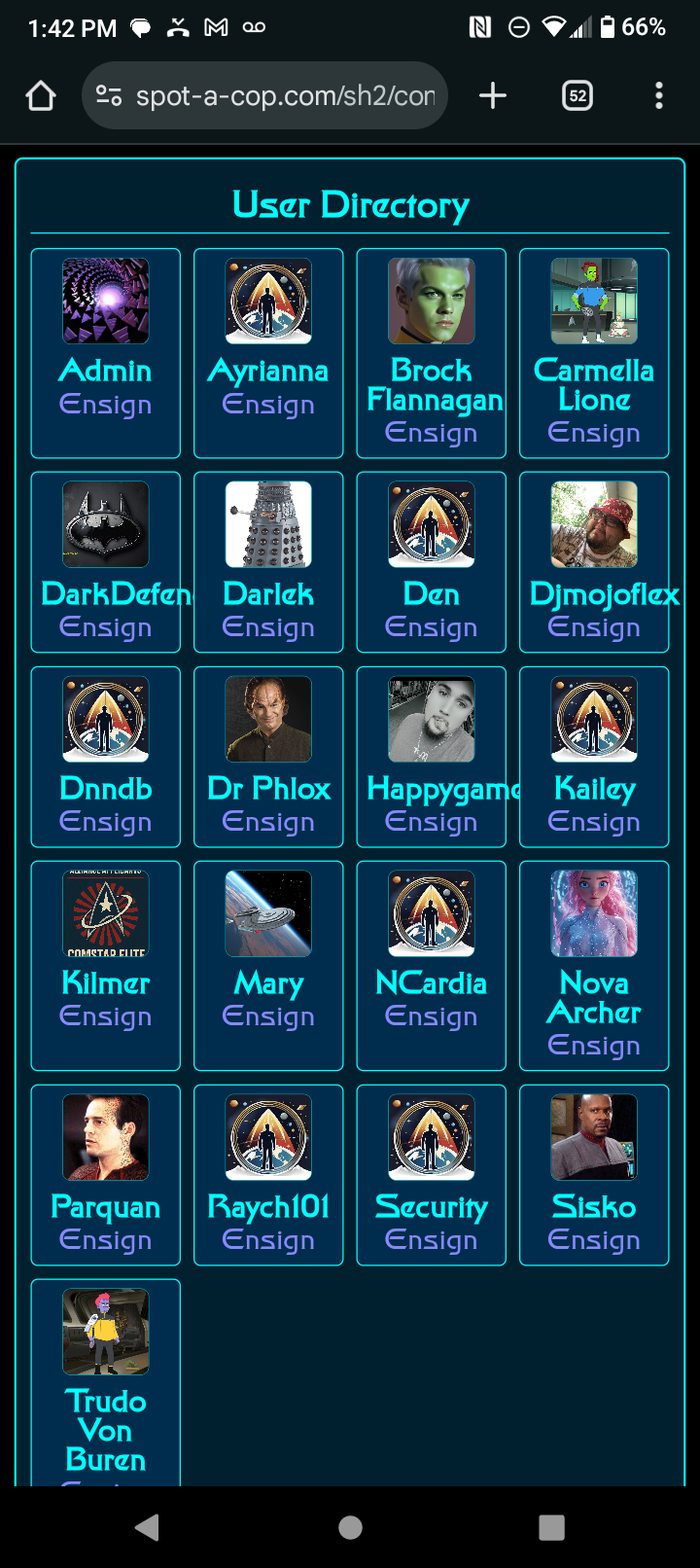The width and height of the screenshot is (700, 1568).
Task: Select Kailey's user card
Action: coord(594,756)
